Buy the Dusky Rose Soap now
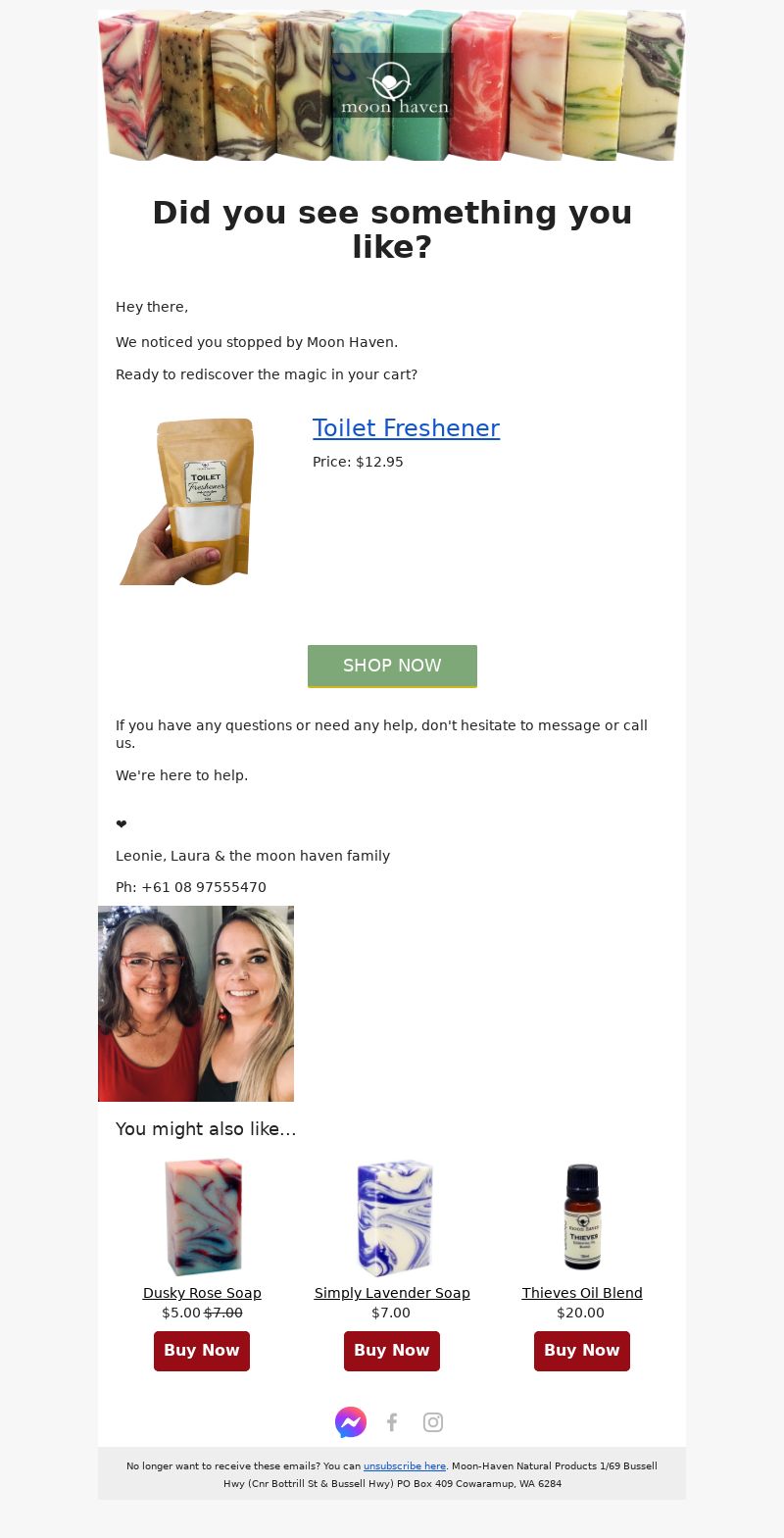Screen dimensions: 784x1538 [202, 1351]
